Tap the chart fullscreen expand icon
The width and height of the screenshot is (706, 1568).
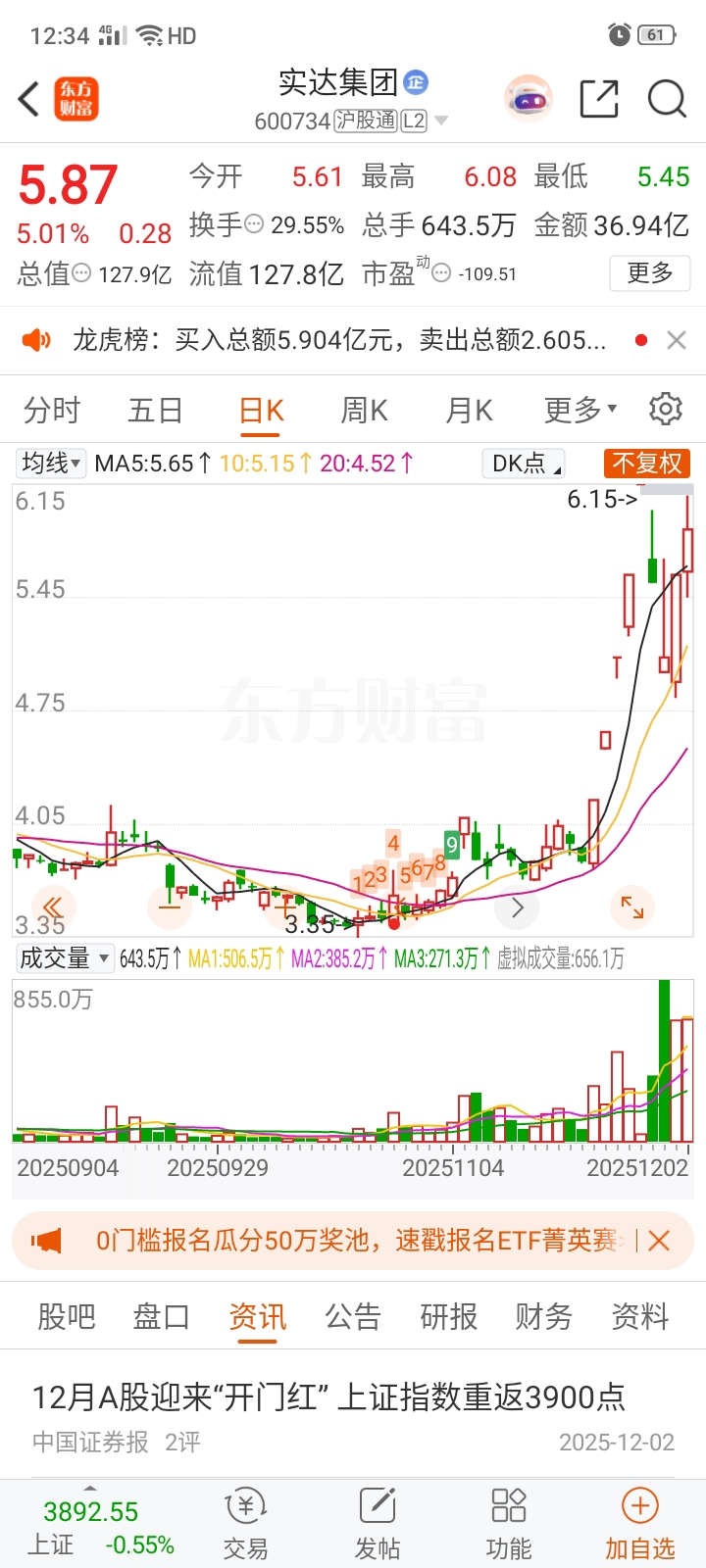(x=632, y=908)
